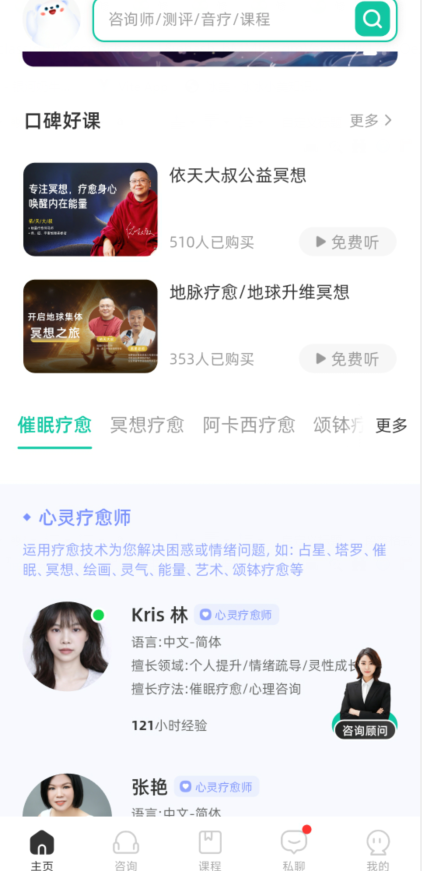422x871 pixels.
Task: Open Kris 林's healer profile
Action: [211, 667]
